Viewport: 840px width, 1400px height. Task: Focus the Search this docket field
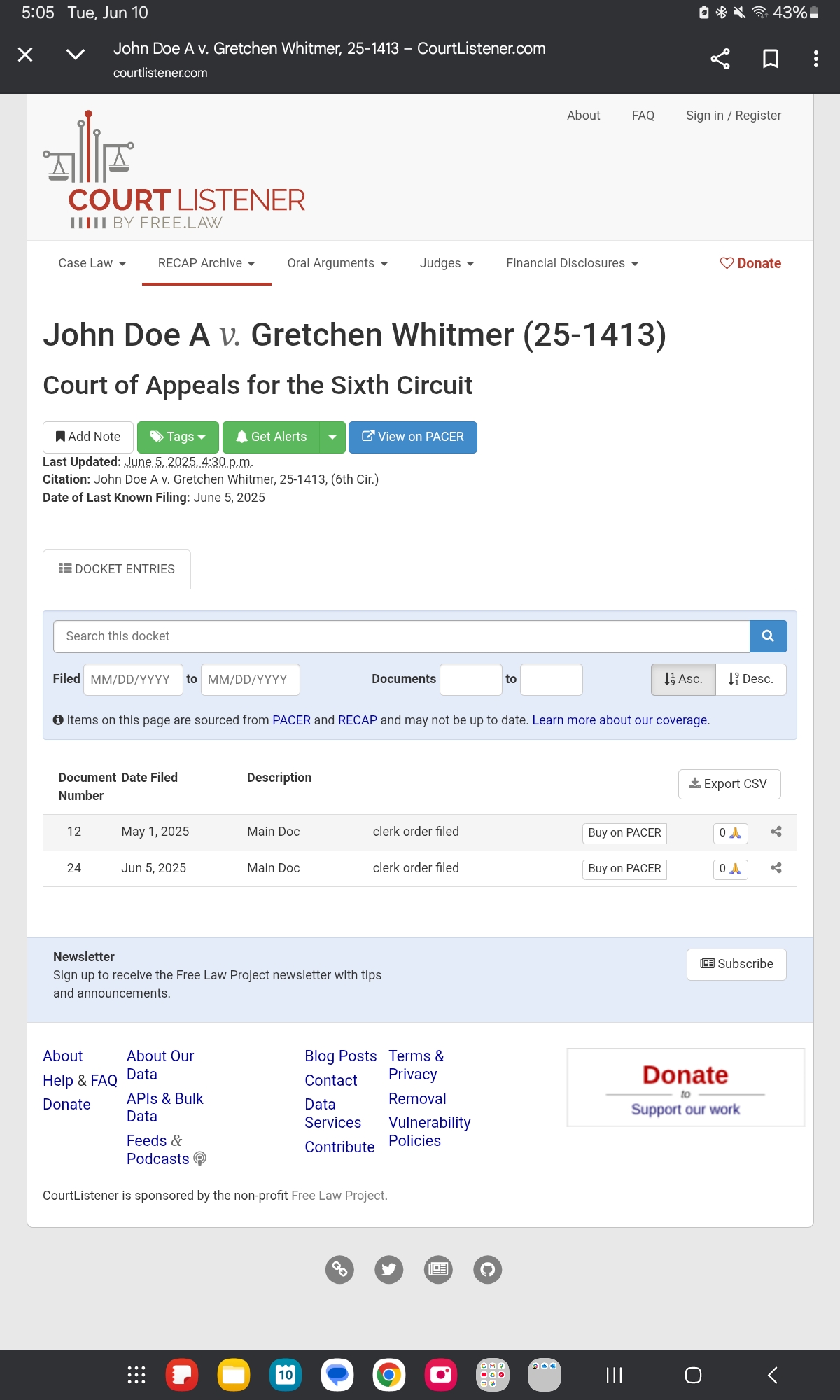click(401, 636)
